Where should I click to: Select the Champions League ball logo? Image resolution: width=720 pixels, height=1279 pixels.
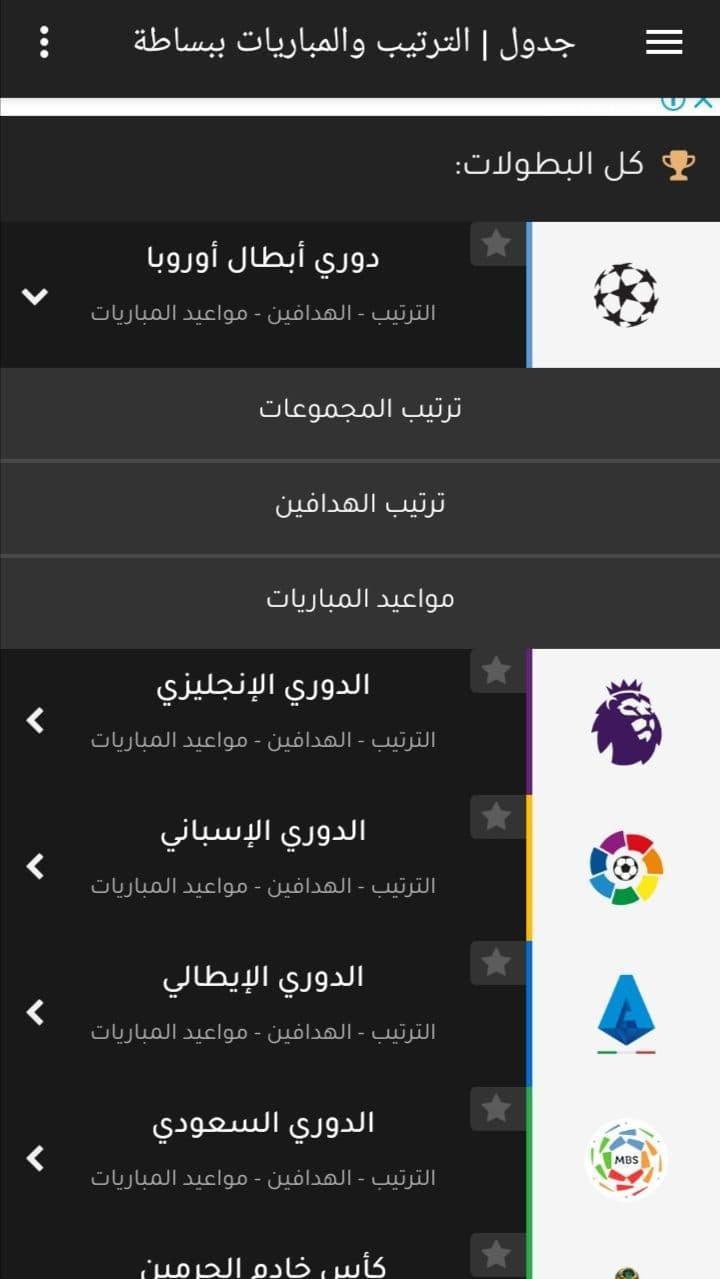point(624,295)
